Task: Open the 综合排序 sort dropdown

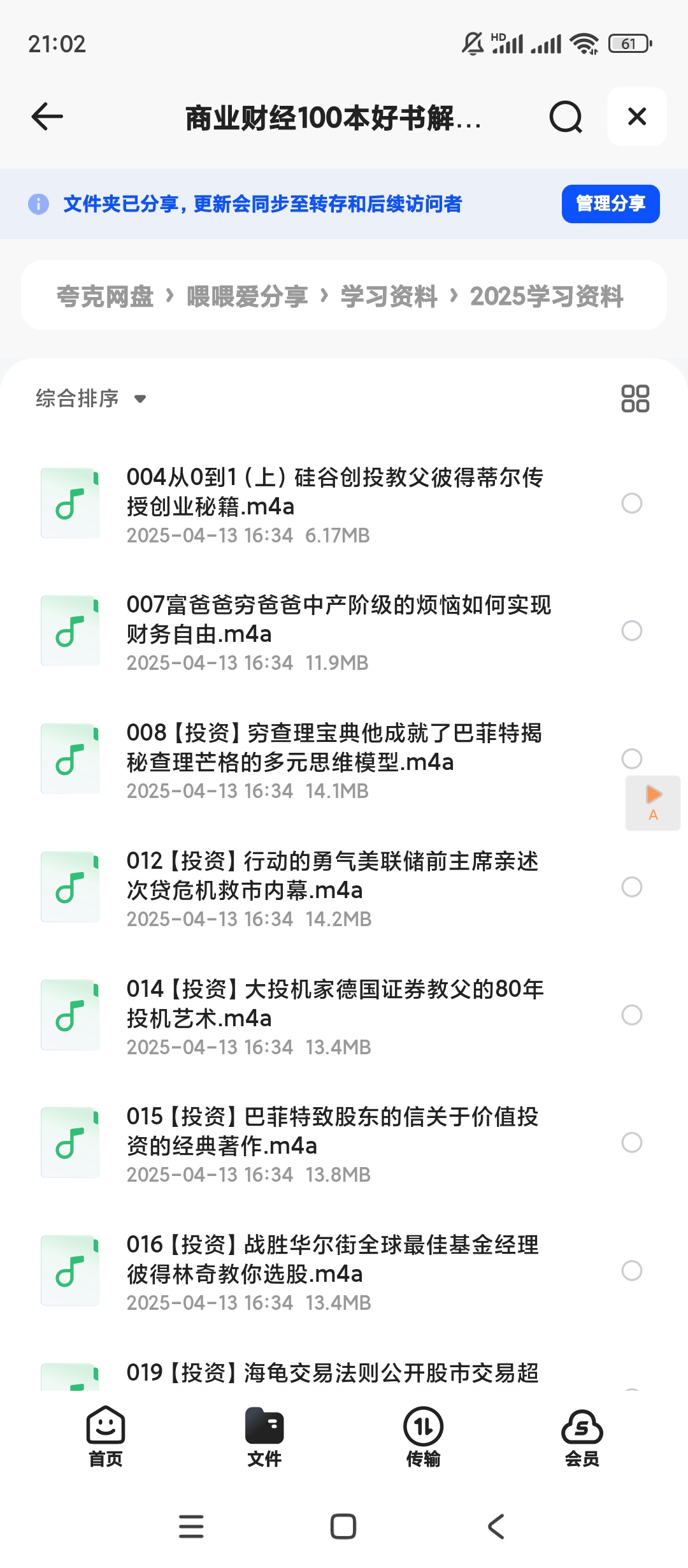Action: click(89, 398)
